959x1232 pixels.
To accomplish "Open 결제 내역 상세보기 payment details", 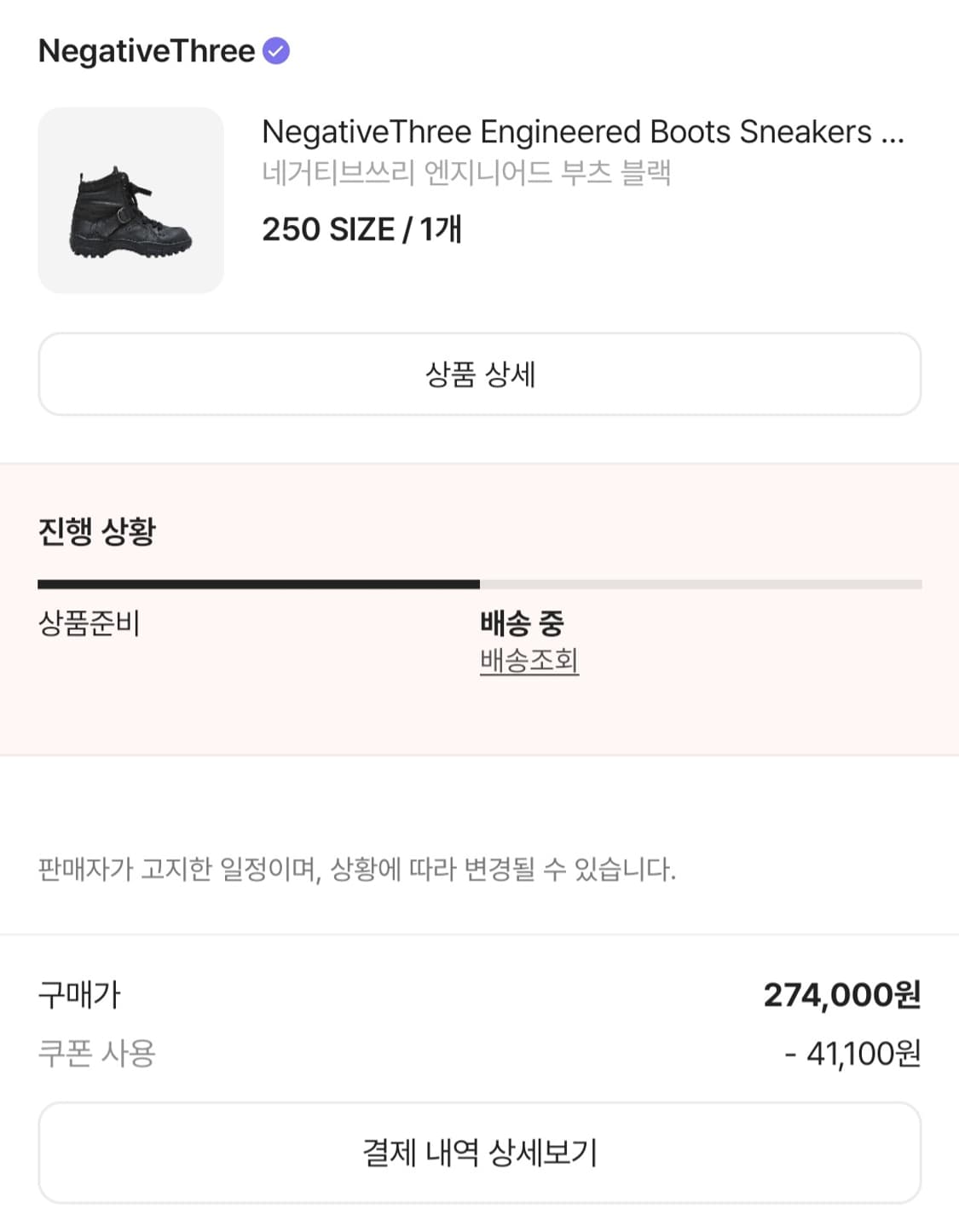I will click(479, 1151).
